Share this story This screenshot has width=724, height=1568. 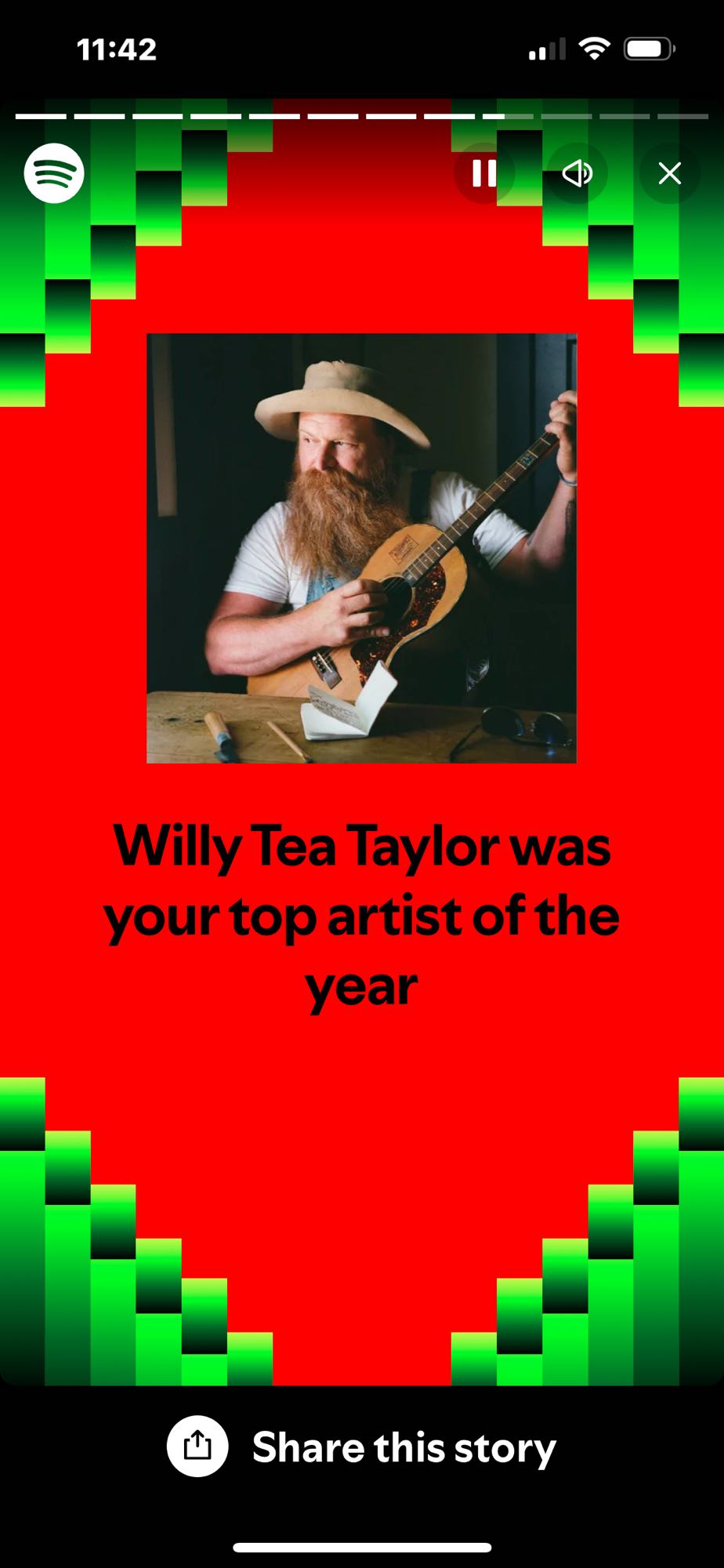[x=362, y=1447]
